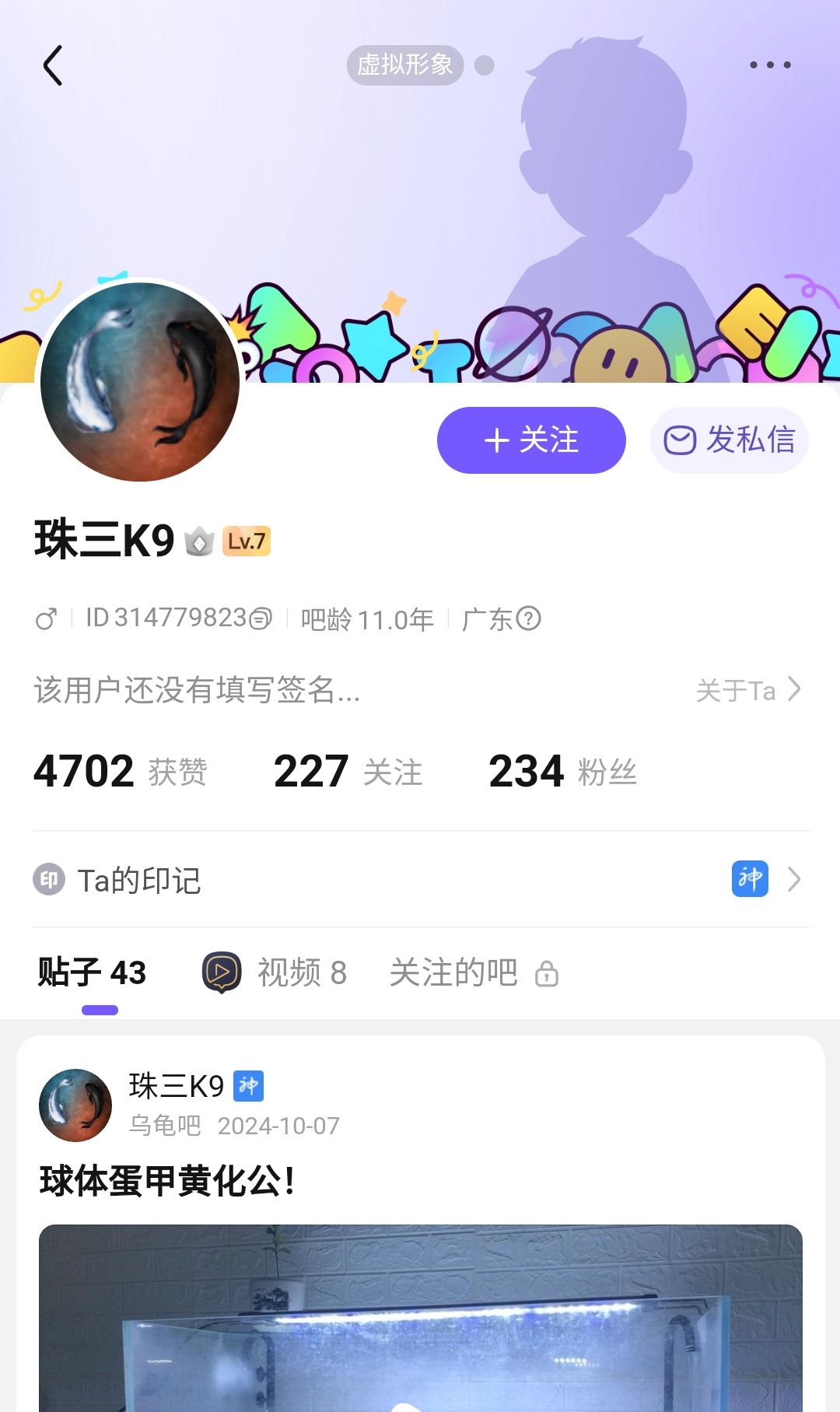Open the 关于Ta details

747,690
